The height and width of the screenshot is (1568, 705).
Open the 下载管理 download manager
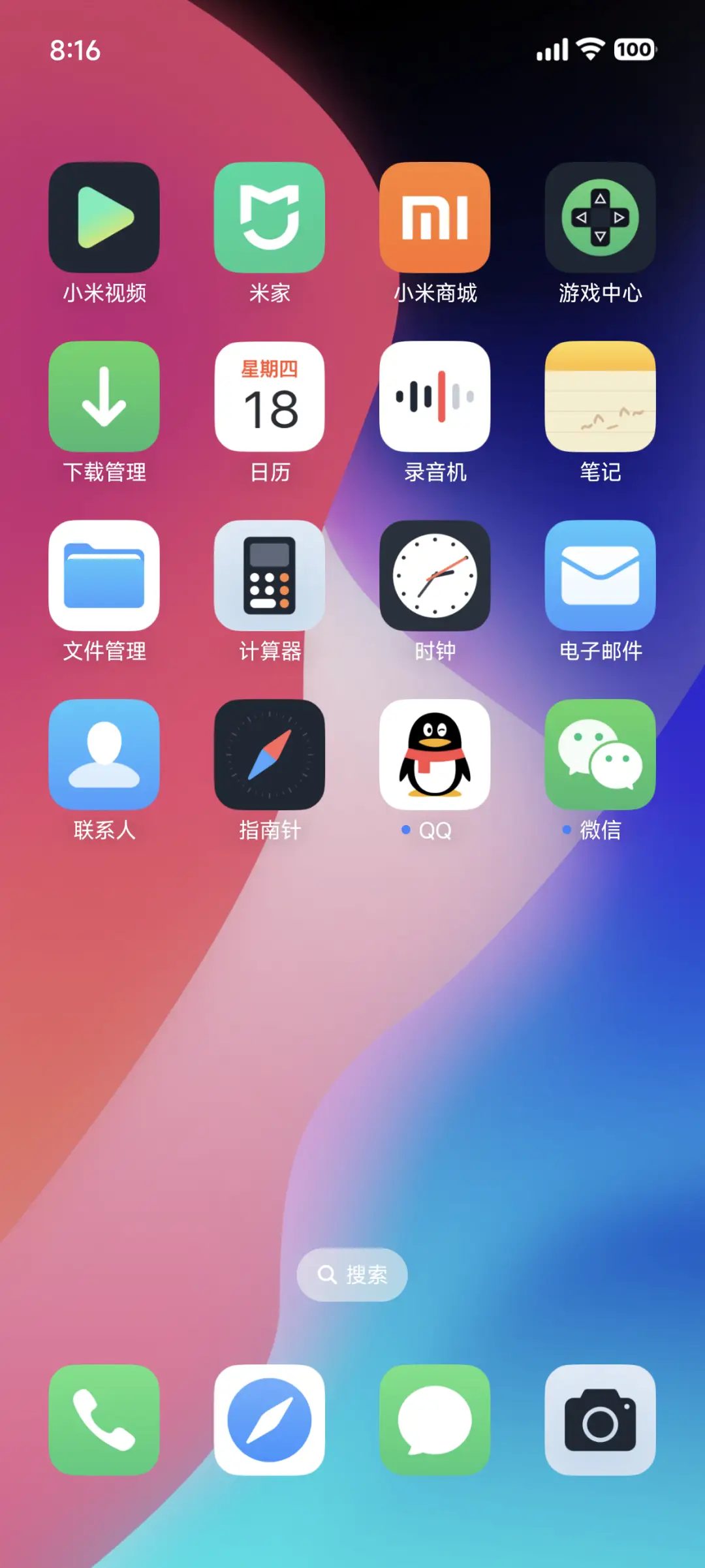coord(104,396)
